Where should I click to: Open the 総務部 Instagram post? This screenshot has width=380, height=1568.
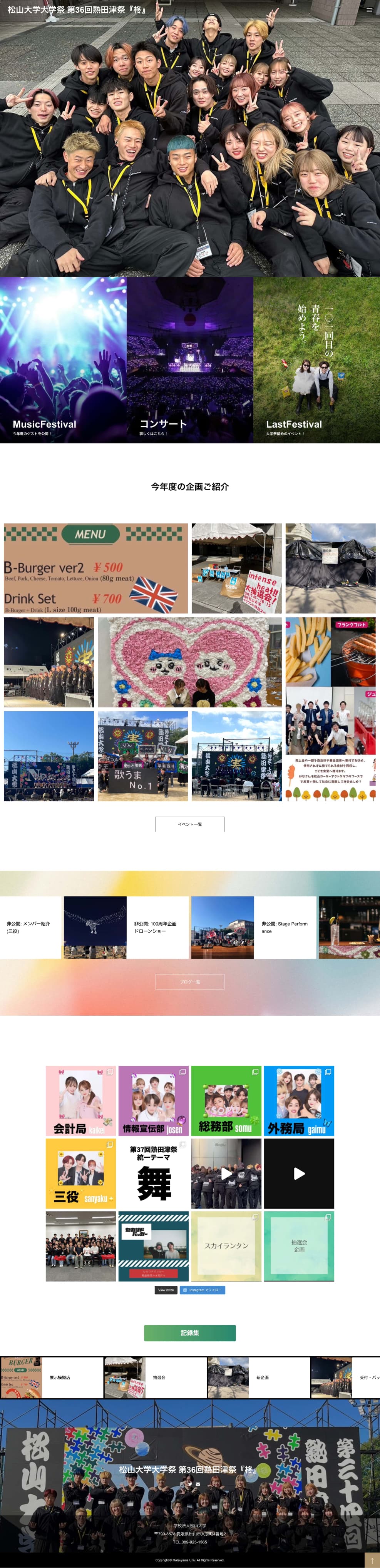pyautogui.click(x=226, y=1101)
